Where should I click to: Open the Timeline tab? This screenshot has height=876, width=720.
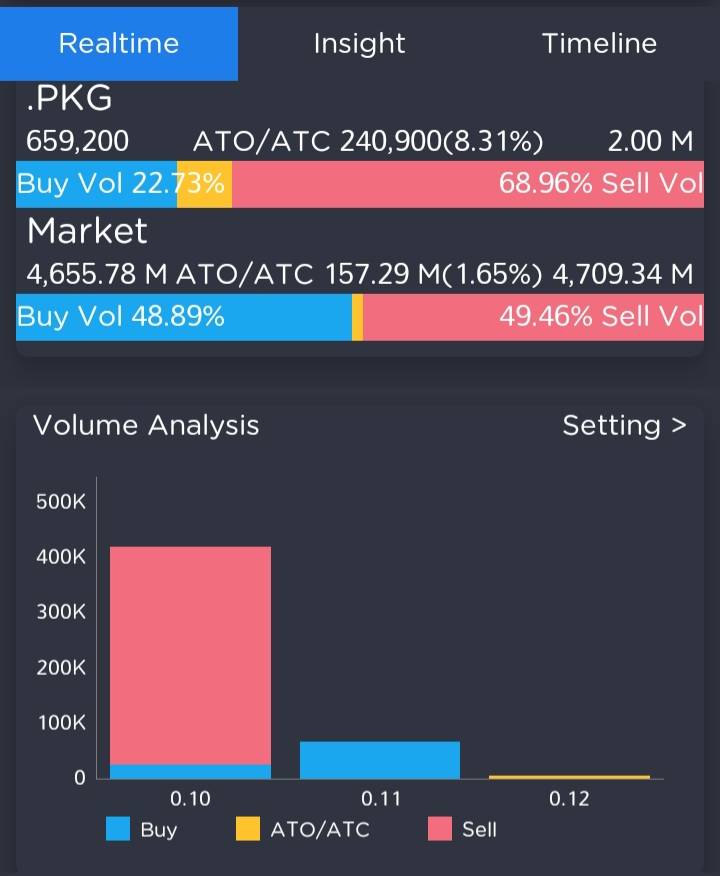599,44
